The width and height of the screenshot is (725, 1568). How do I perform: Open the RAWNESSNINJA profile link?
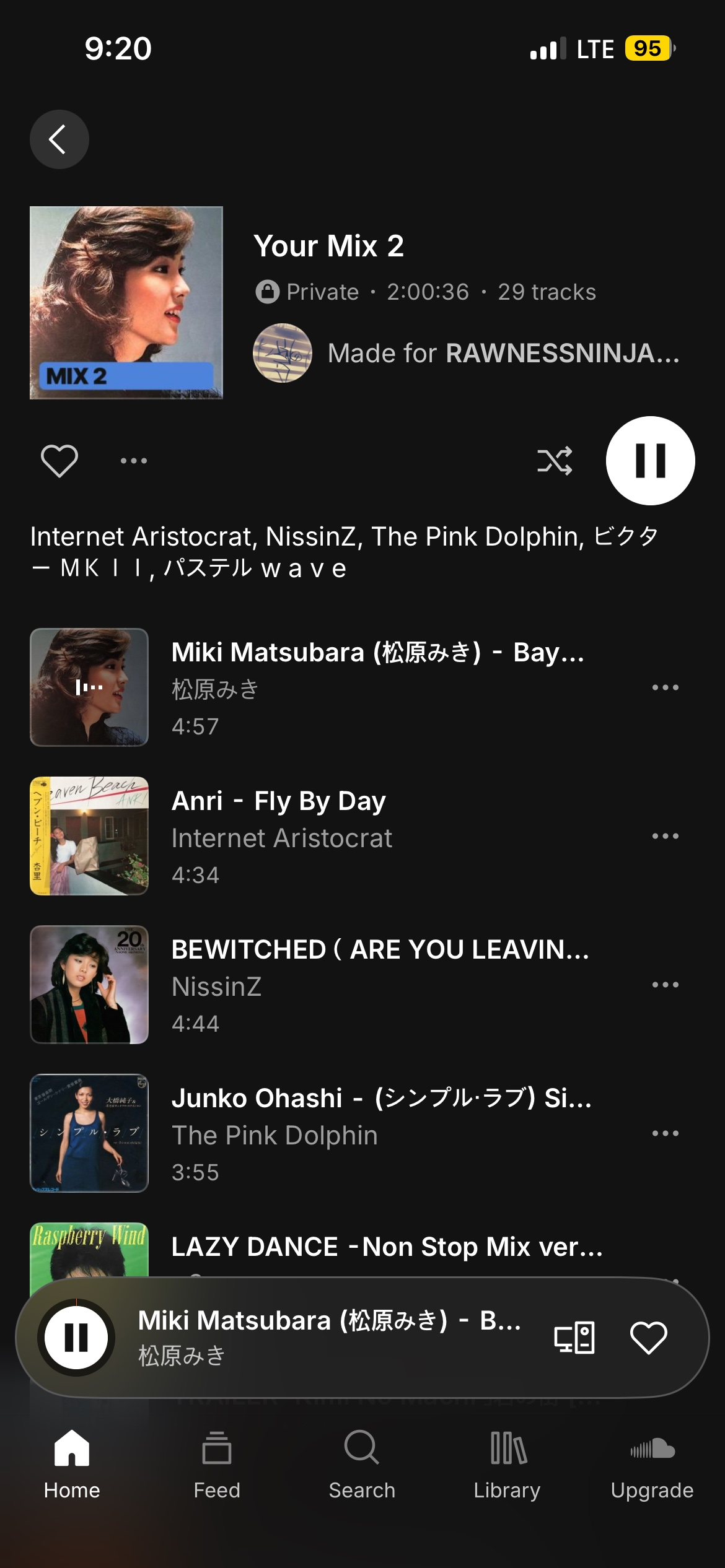pyautogui.click(x=503, y=353)
